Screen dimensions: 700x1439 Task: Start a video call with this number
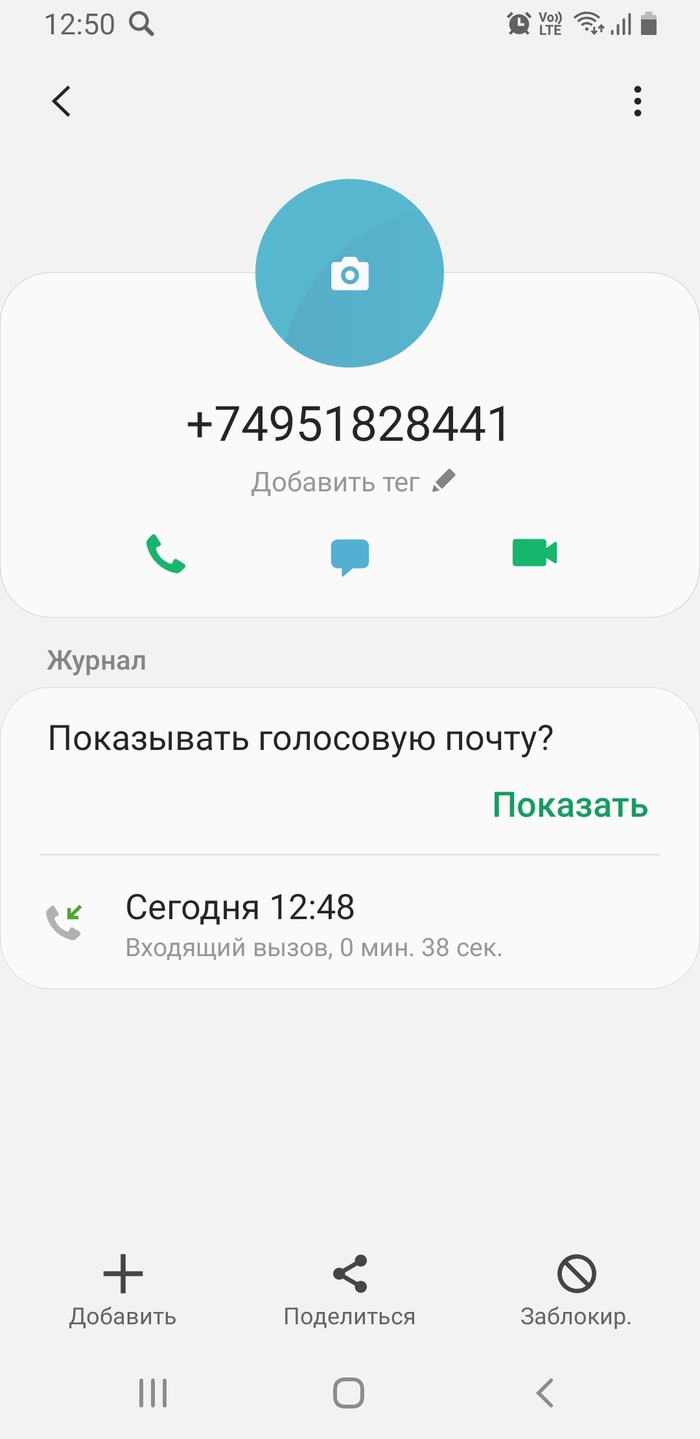[534, 552]
